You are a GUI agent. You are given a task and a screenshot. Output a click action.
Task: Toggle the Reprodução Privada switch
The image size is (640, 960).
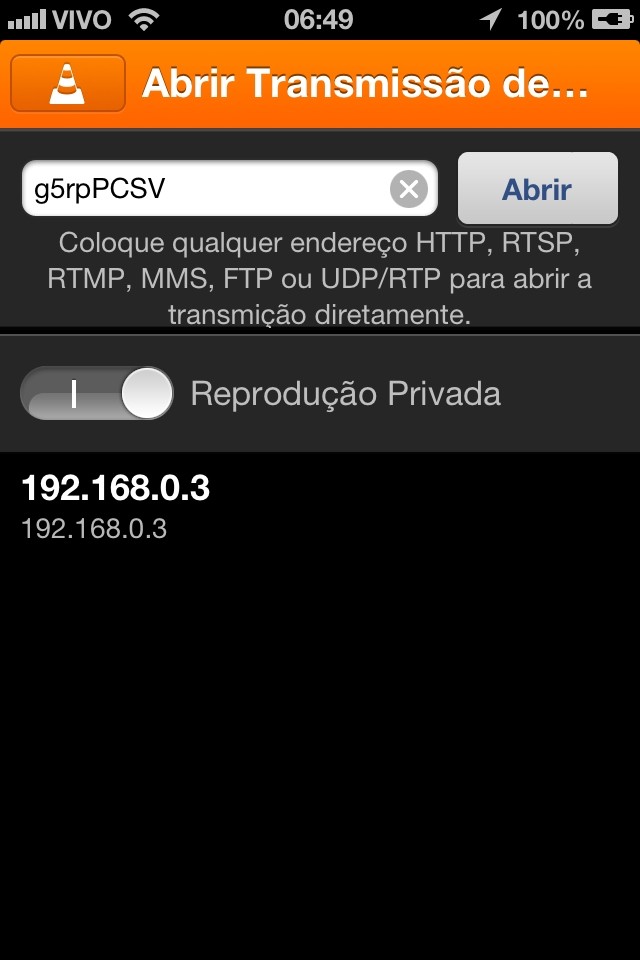[x=97, y=393]
